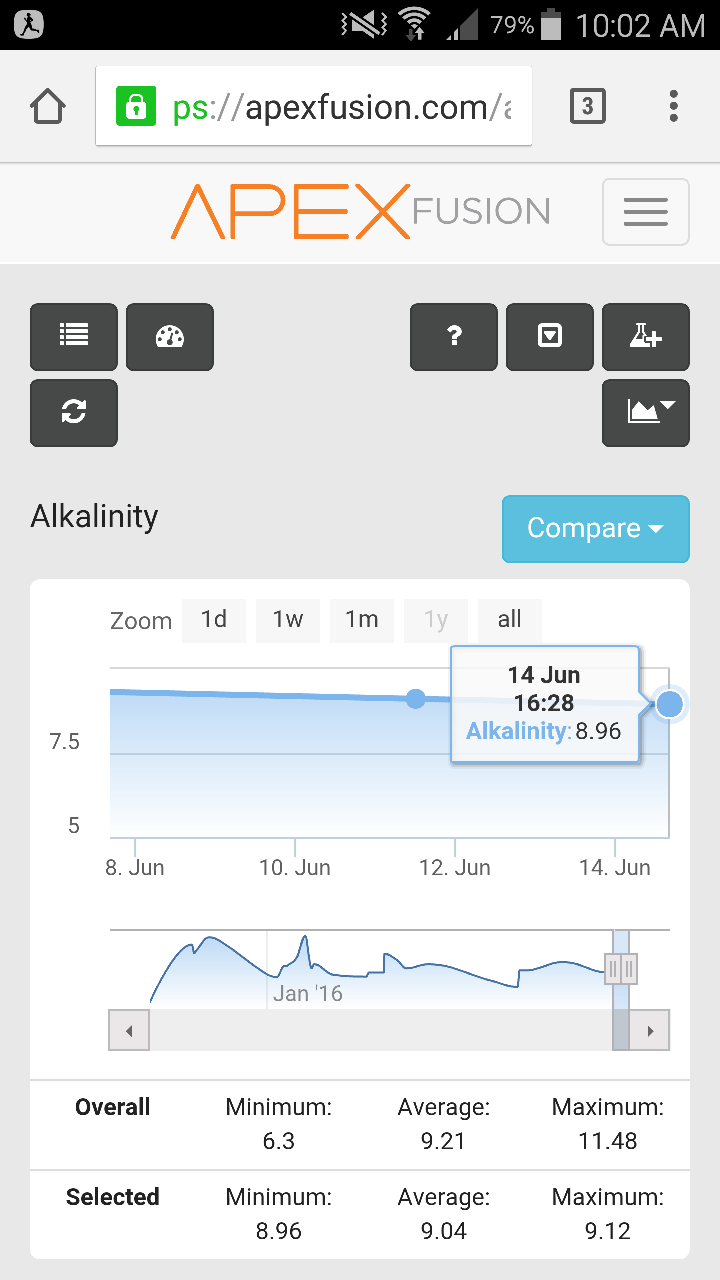720x1280 pixels.
Task: Open the Compare dropdown
Action: tap(595, 528)
